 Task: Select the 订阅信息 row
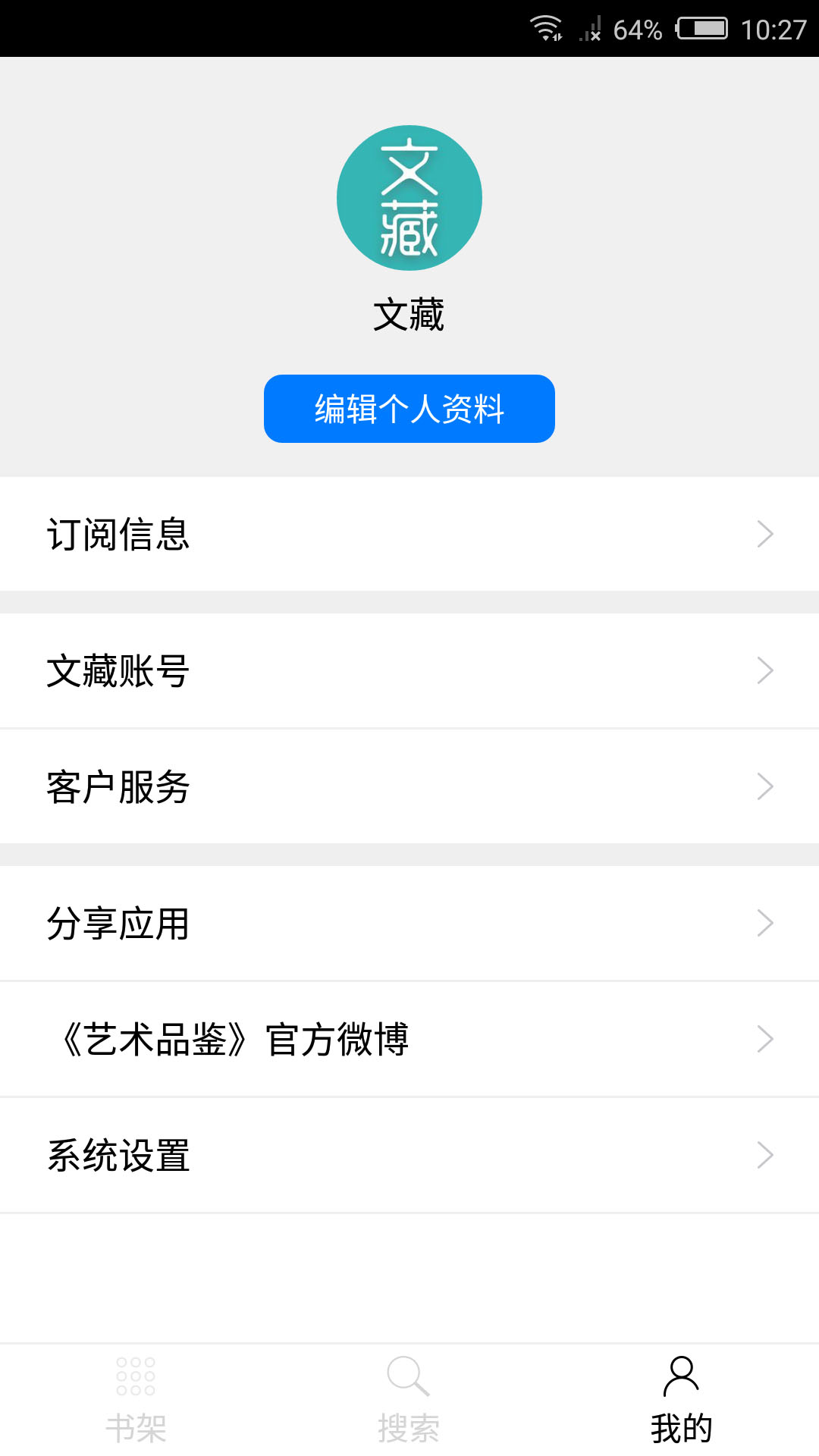tap(303, 534)
